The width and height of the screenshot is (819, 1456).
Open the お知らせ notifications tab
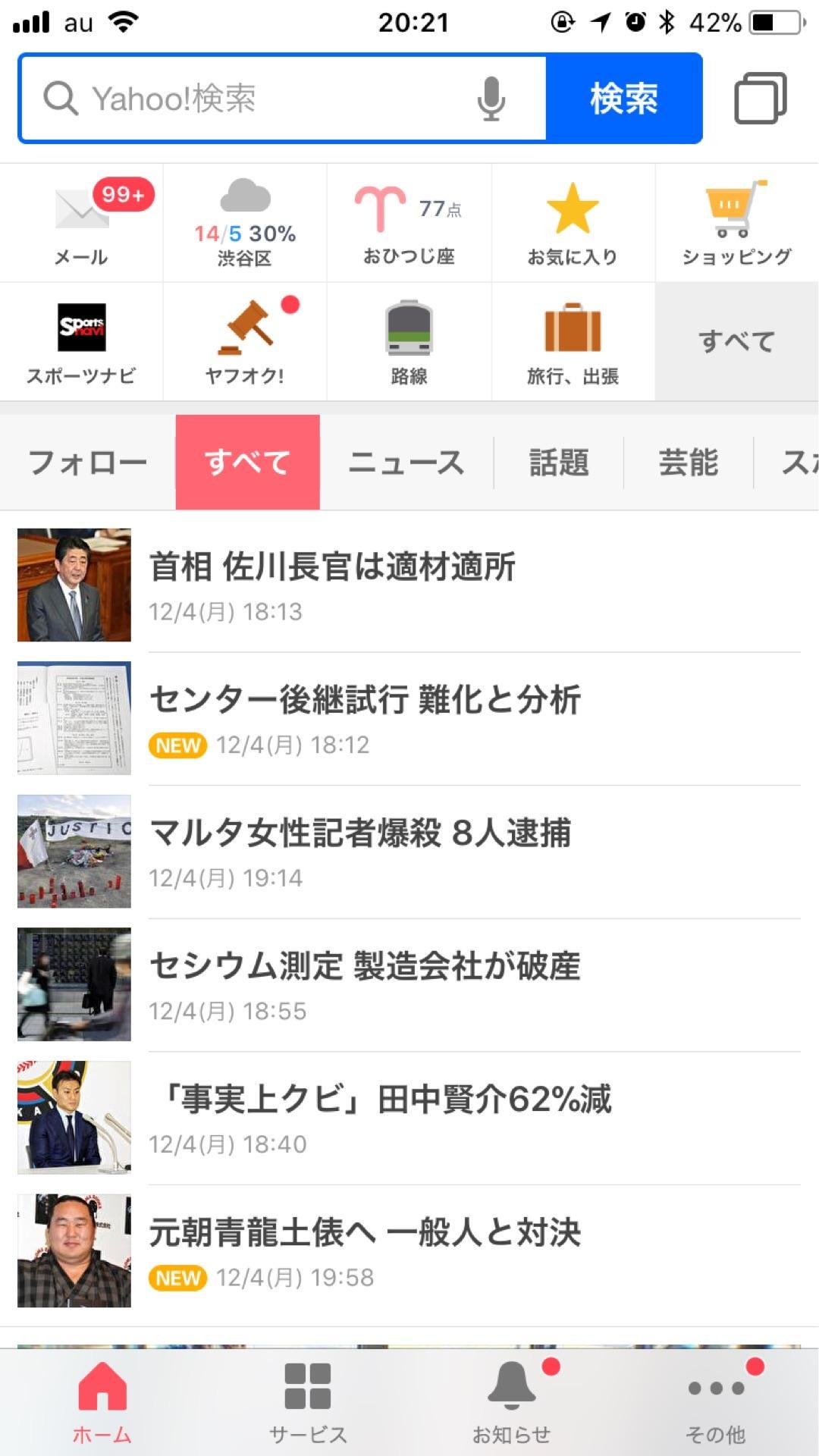click(x=512, y=1403)
